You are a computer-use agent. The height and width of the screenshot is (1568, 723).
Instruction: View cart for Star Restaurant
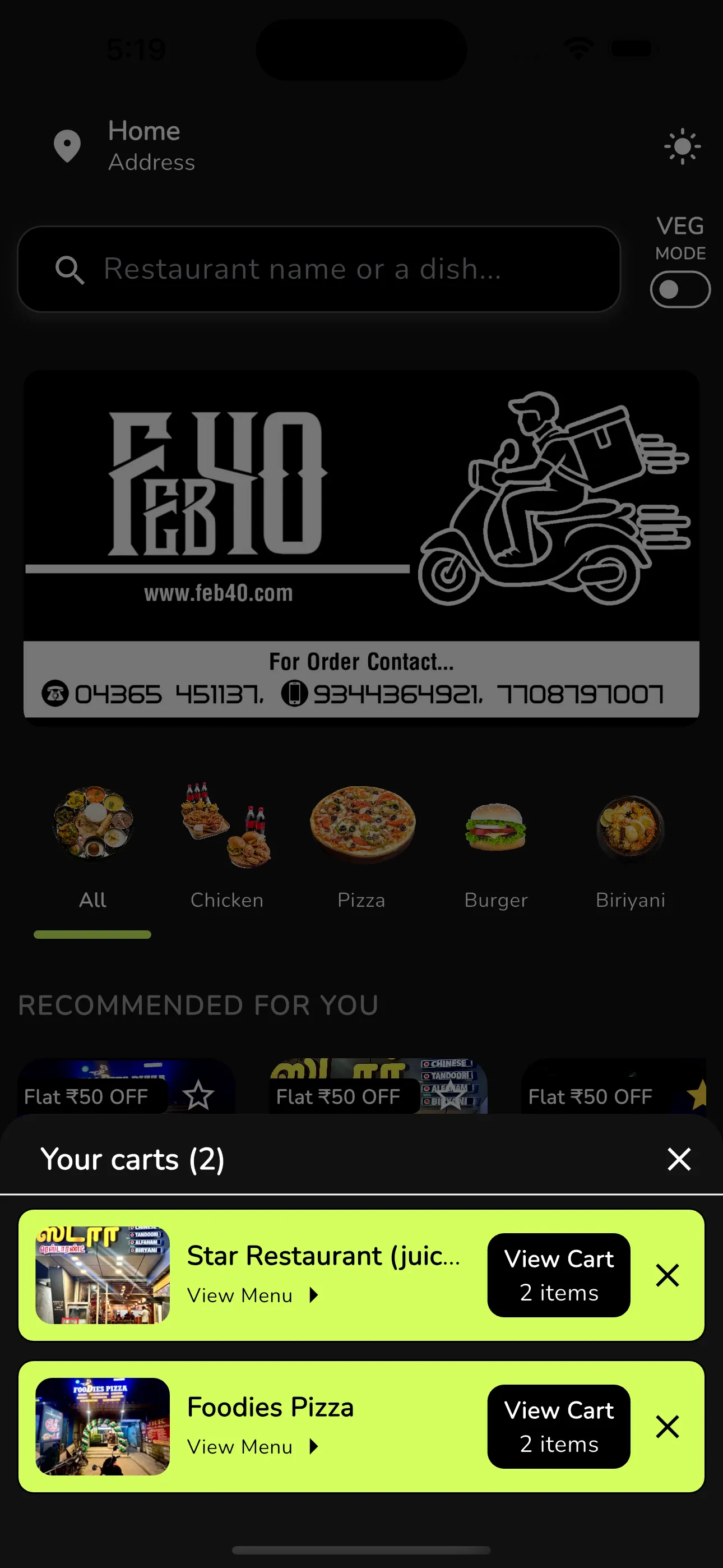(558, 1275)
